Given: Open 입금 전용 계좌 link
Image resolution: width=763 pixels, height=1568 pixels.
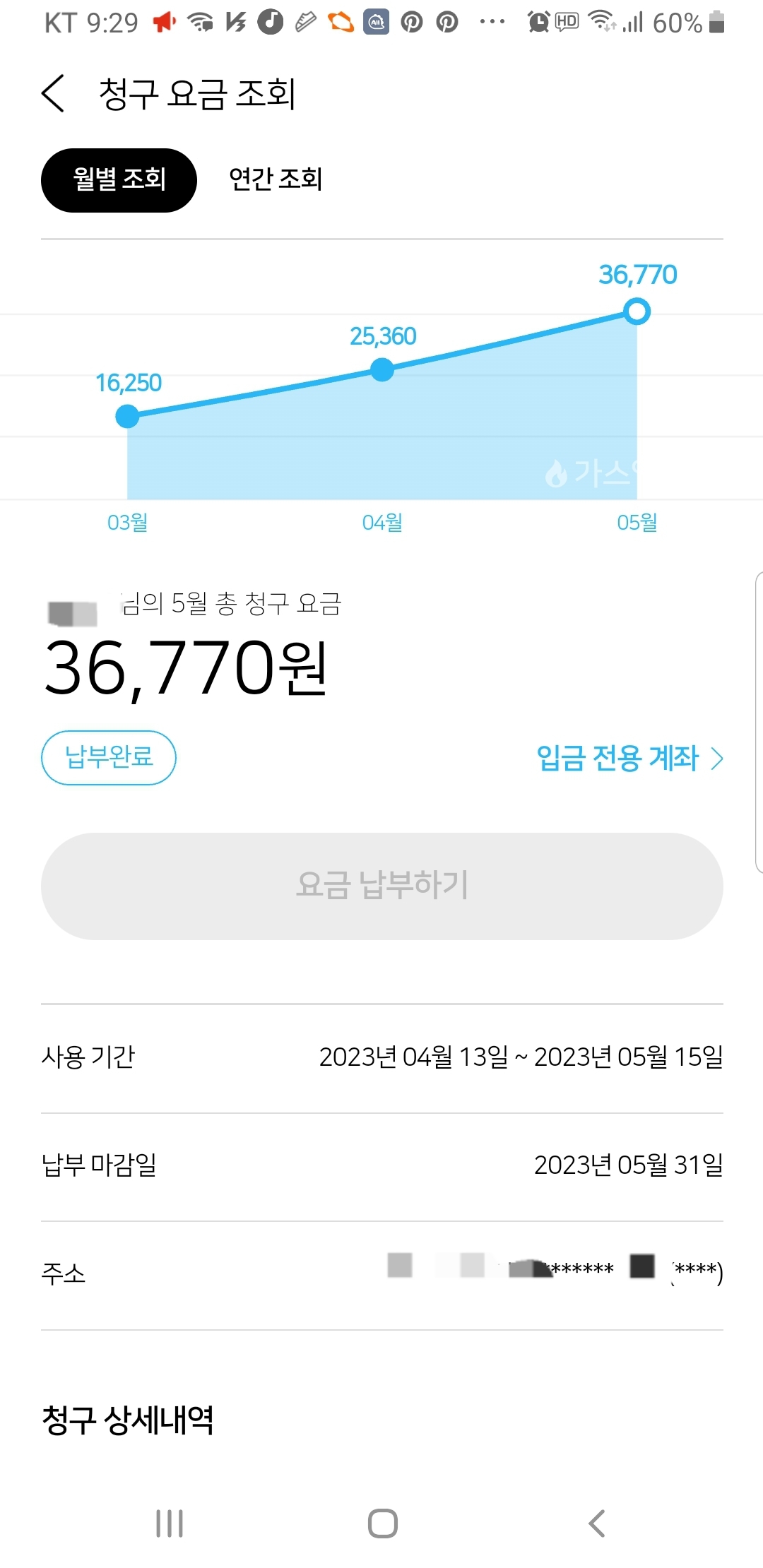Looking at the screenshot, I should 629,759.
